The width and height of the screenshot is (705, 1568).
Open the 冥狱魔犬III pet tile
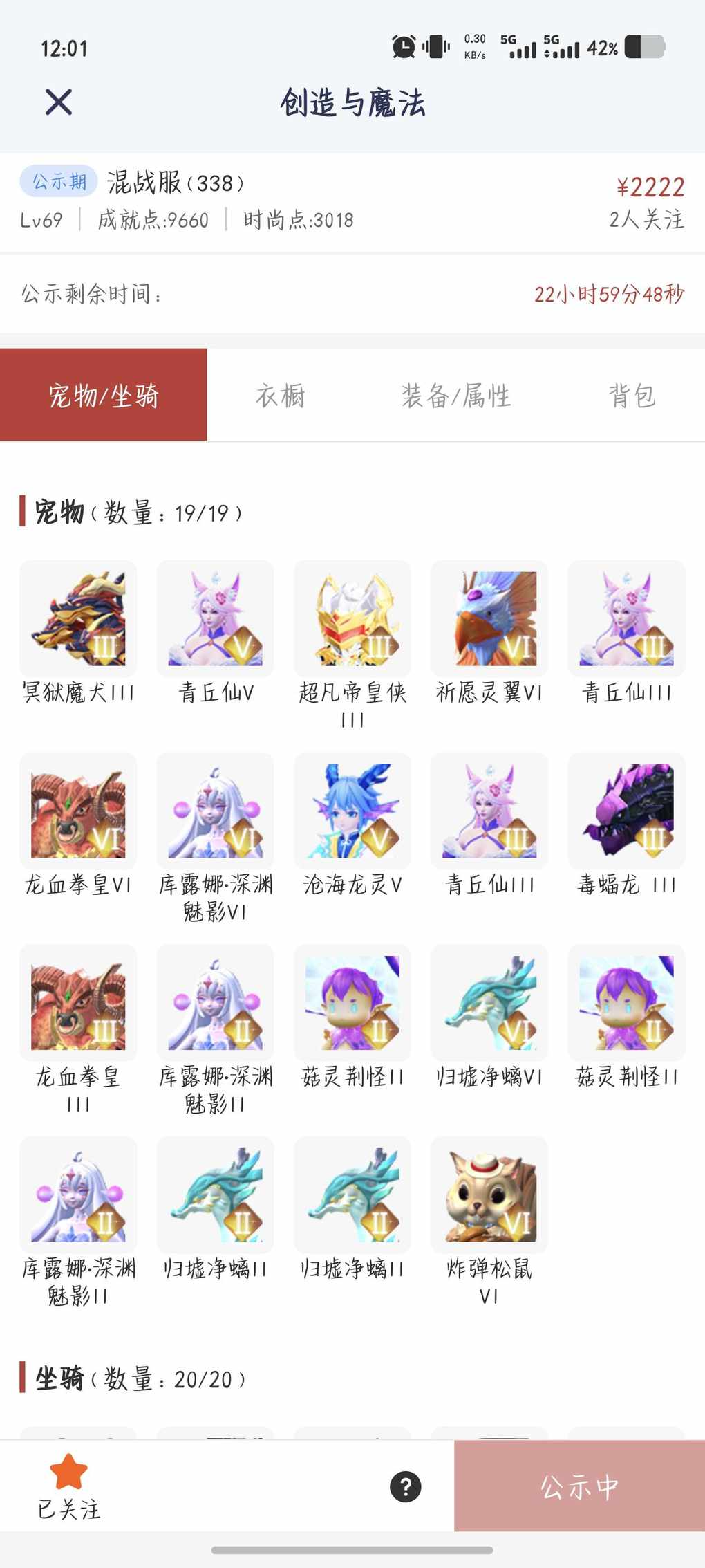[x=78, y=619]
